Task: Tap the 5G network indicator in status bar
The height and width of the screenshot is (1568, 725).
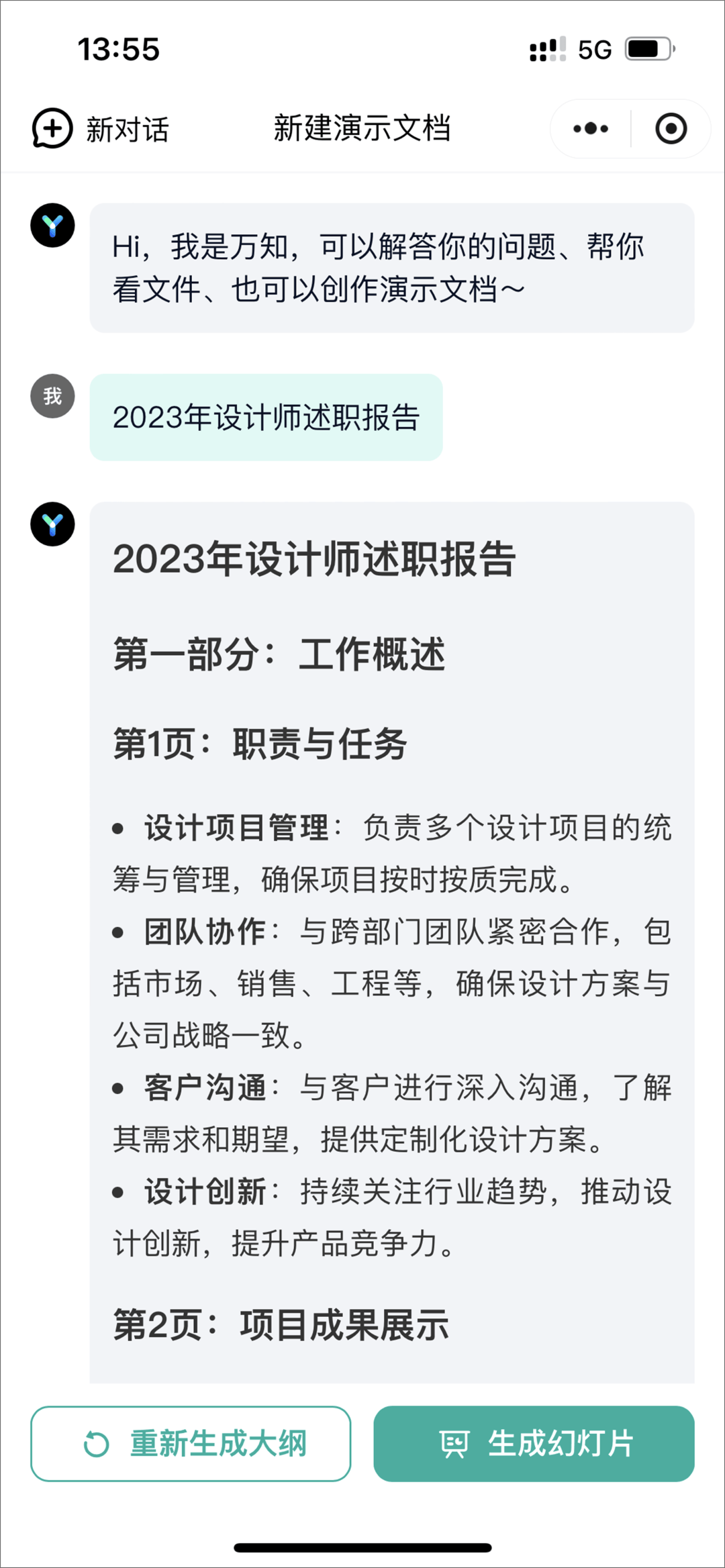Action: coord(593,49)
